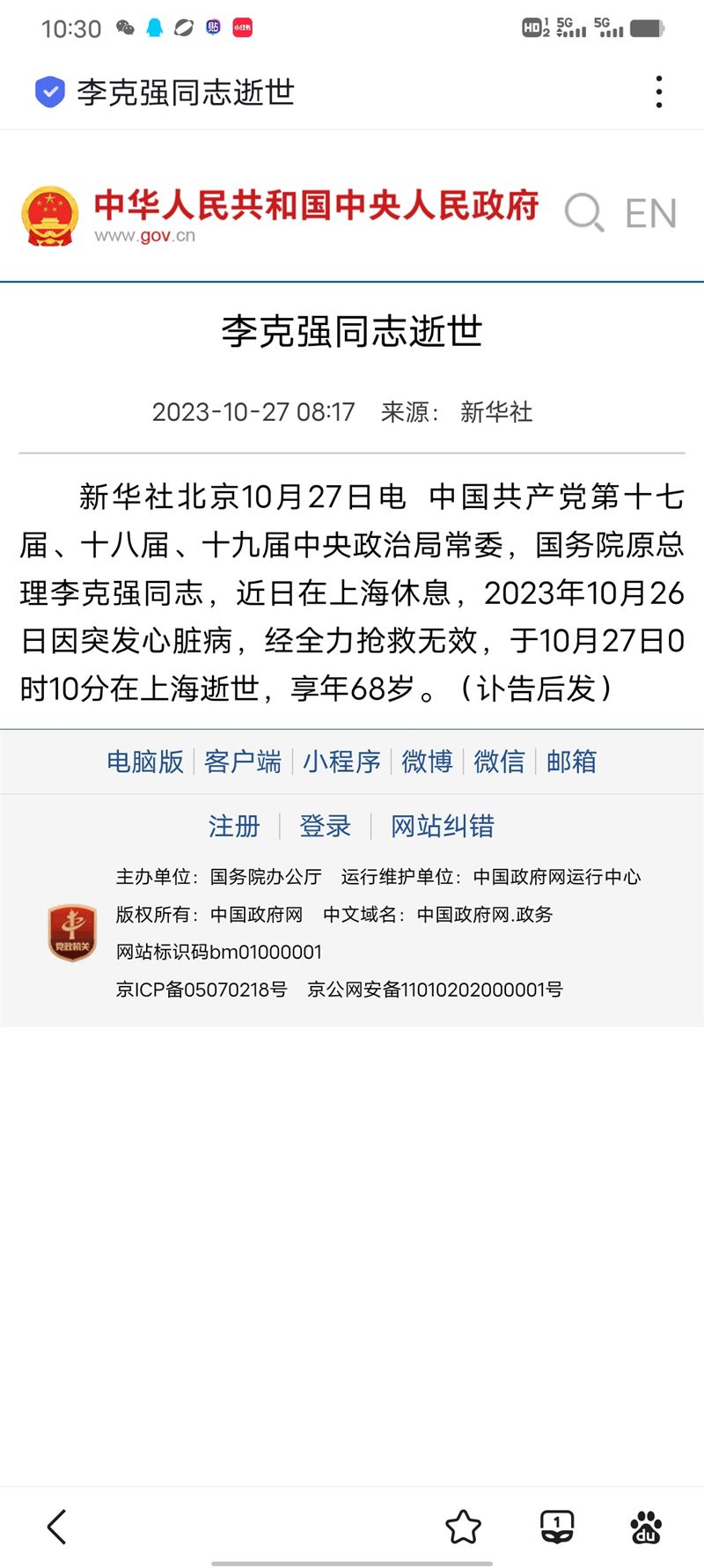Screen dimensions: 704x1568
Task: Open the 网站纠错 error report link
Action: [x=442, y=826]
